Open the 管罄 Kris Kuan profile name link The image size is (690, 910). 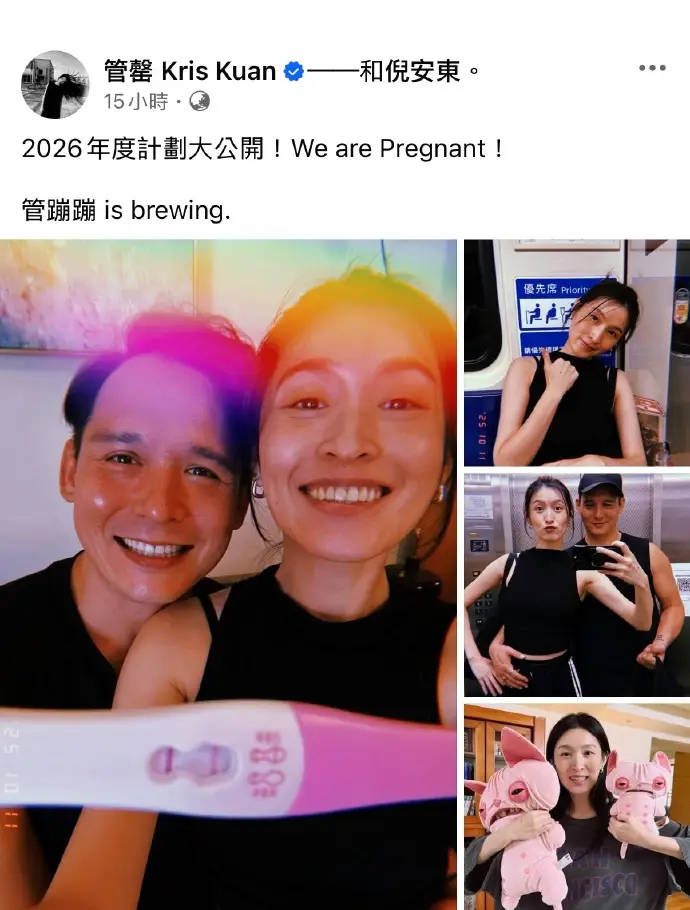click(x=191, y=71)
